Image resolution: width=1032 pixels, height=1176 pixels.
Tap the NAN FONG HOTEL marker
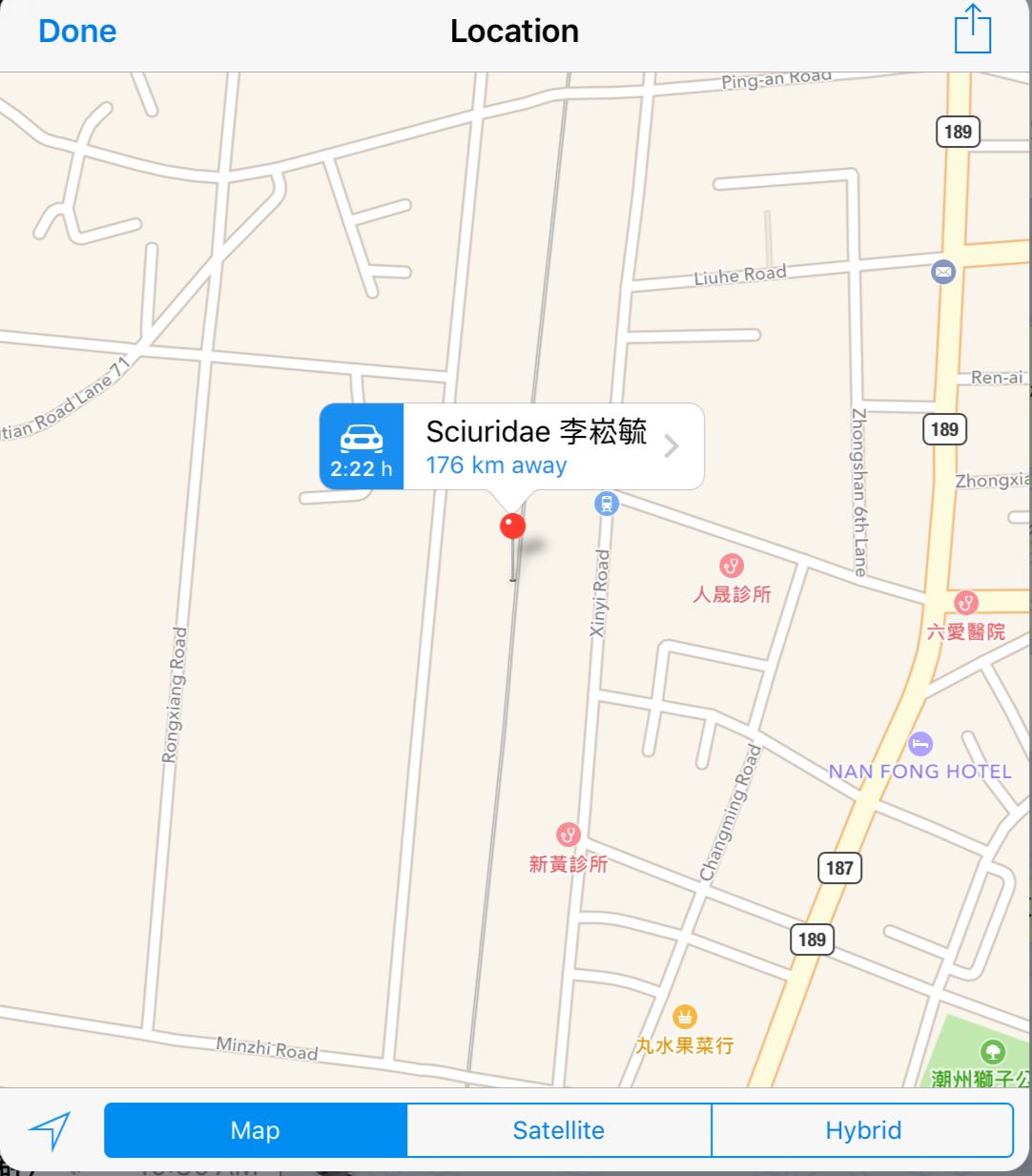pos(919,744)
